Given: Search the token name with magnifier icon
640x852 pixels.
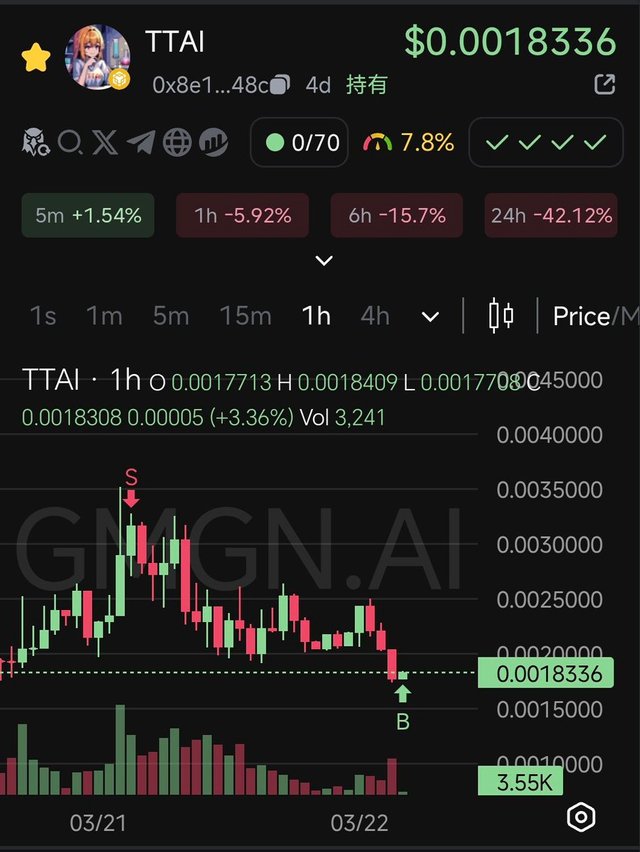Looking at the screenshot, I should coord(70,143).
